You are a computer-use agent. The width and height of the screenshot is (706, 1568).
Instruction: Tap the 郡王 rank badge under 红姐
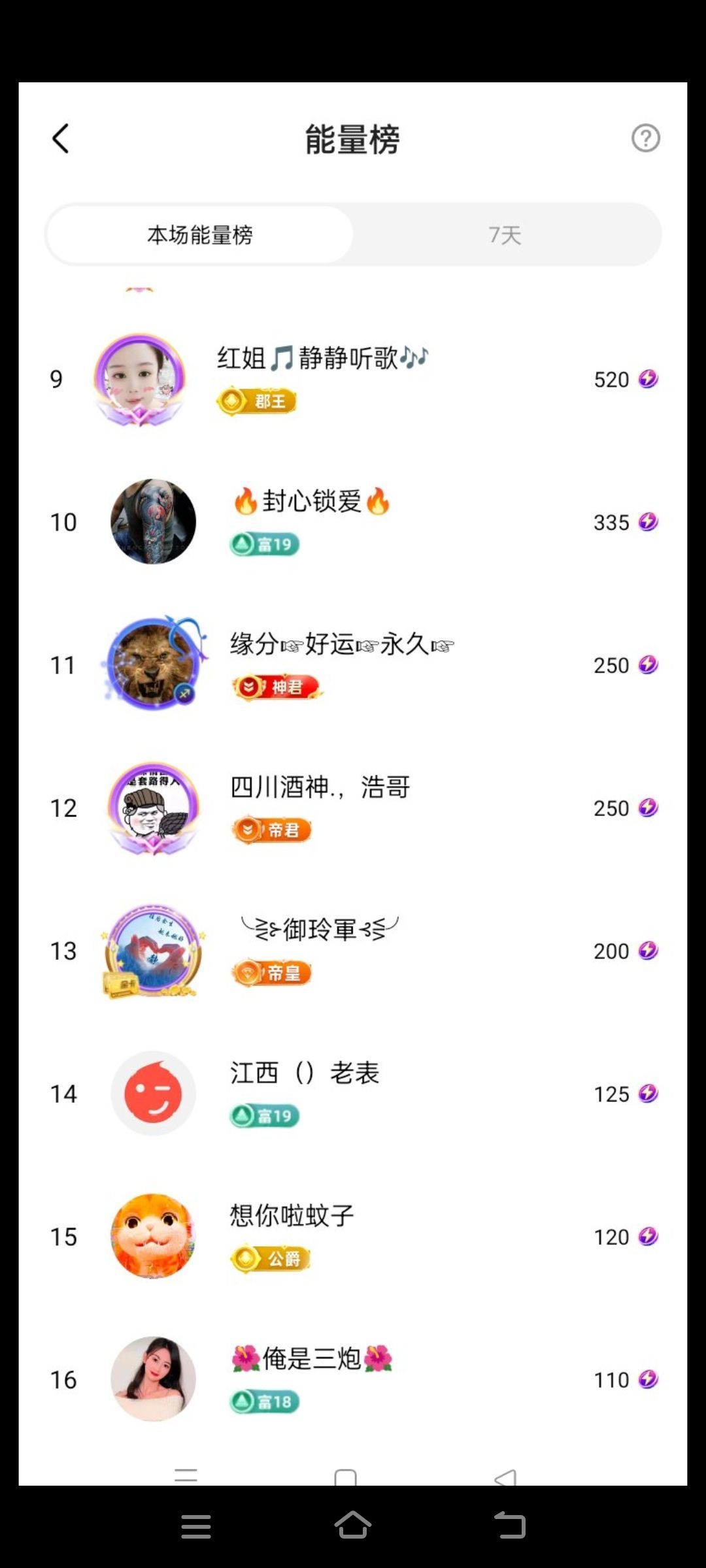coord(257,401)
